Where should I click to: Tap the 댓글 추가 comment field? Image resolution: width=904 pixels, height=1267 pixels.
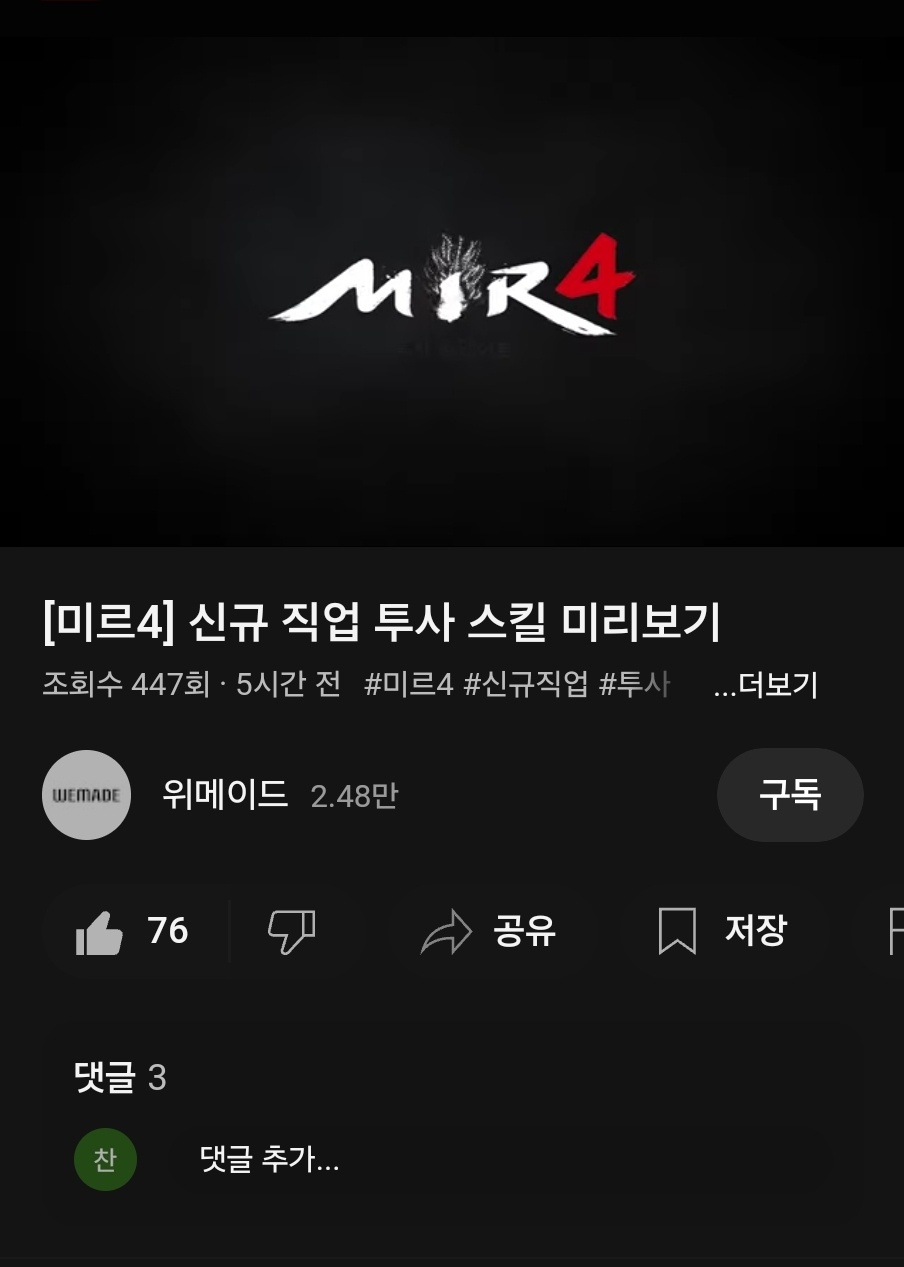pos(270,1160)
